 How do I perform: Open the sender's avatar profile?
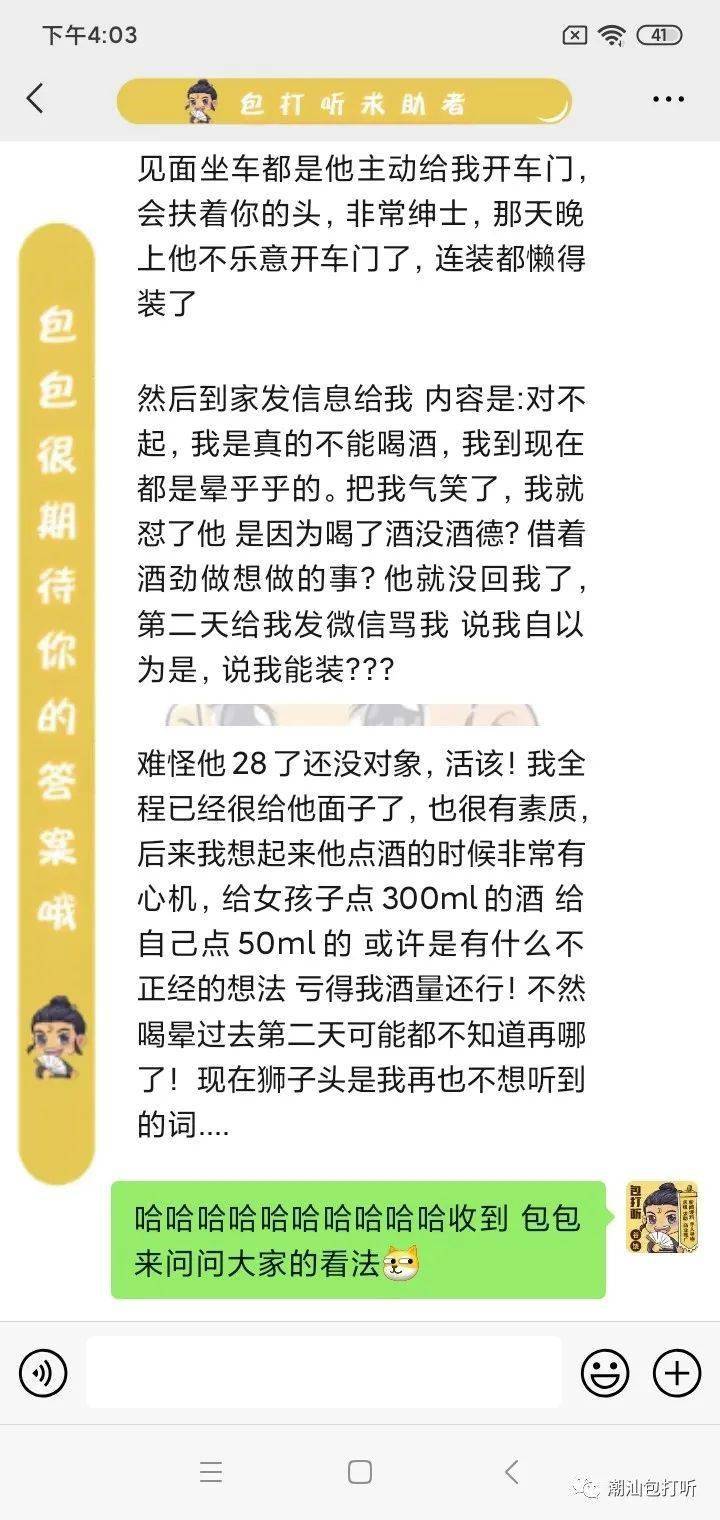662,1217
